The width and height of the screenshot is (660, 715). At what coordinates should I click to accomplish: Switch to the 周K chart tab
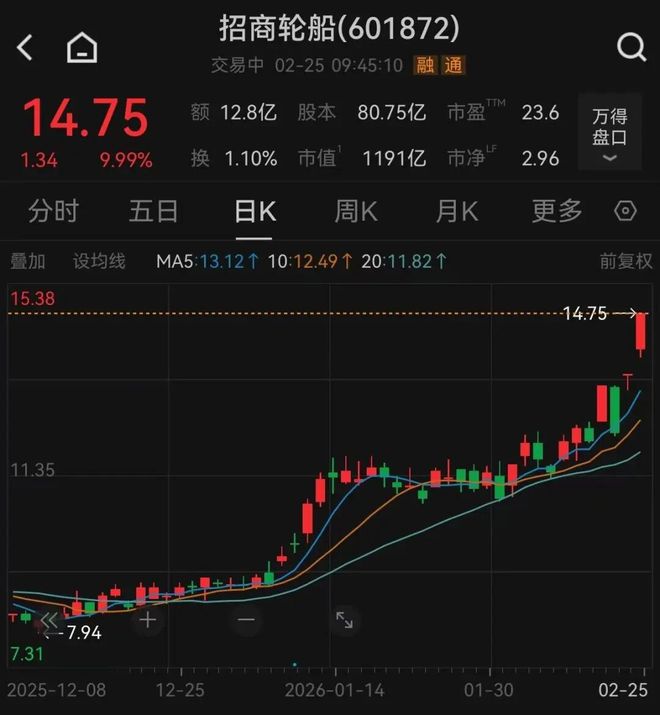pos(355,211)
